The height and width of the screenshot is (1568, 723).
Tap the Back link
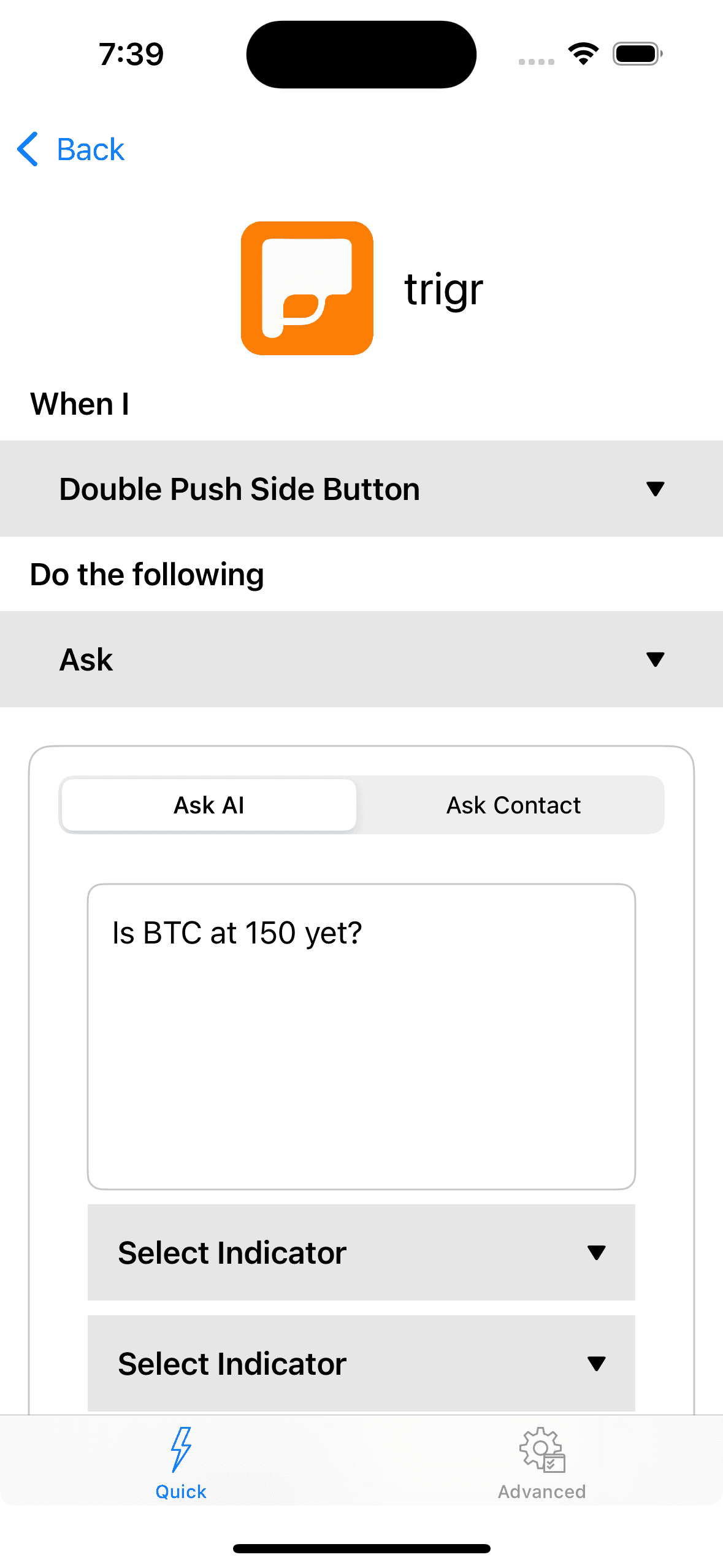[90, 149]
